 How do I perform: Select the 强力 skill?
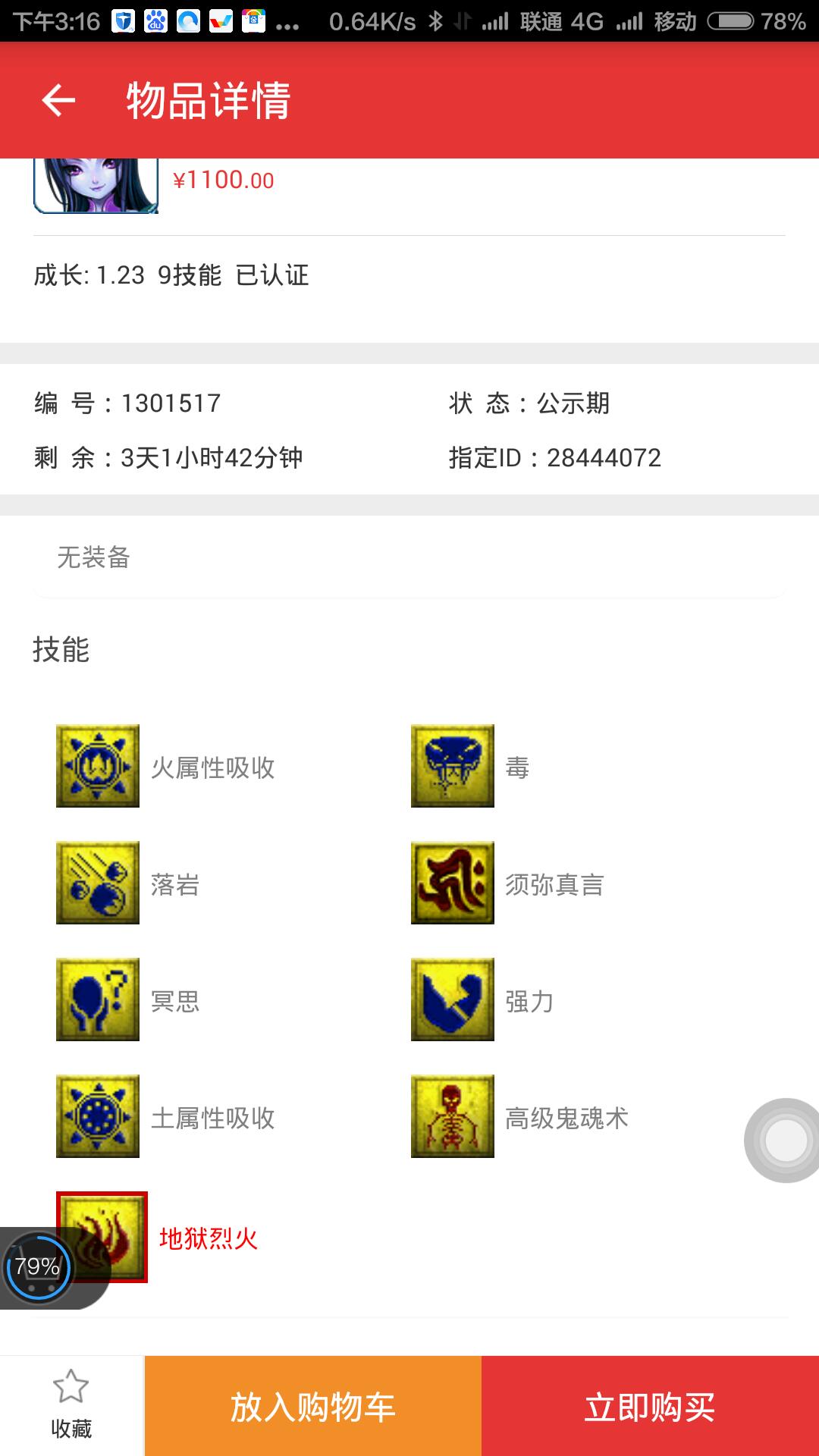[x=453, y=999]
